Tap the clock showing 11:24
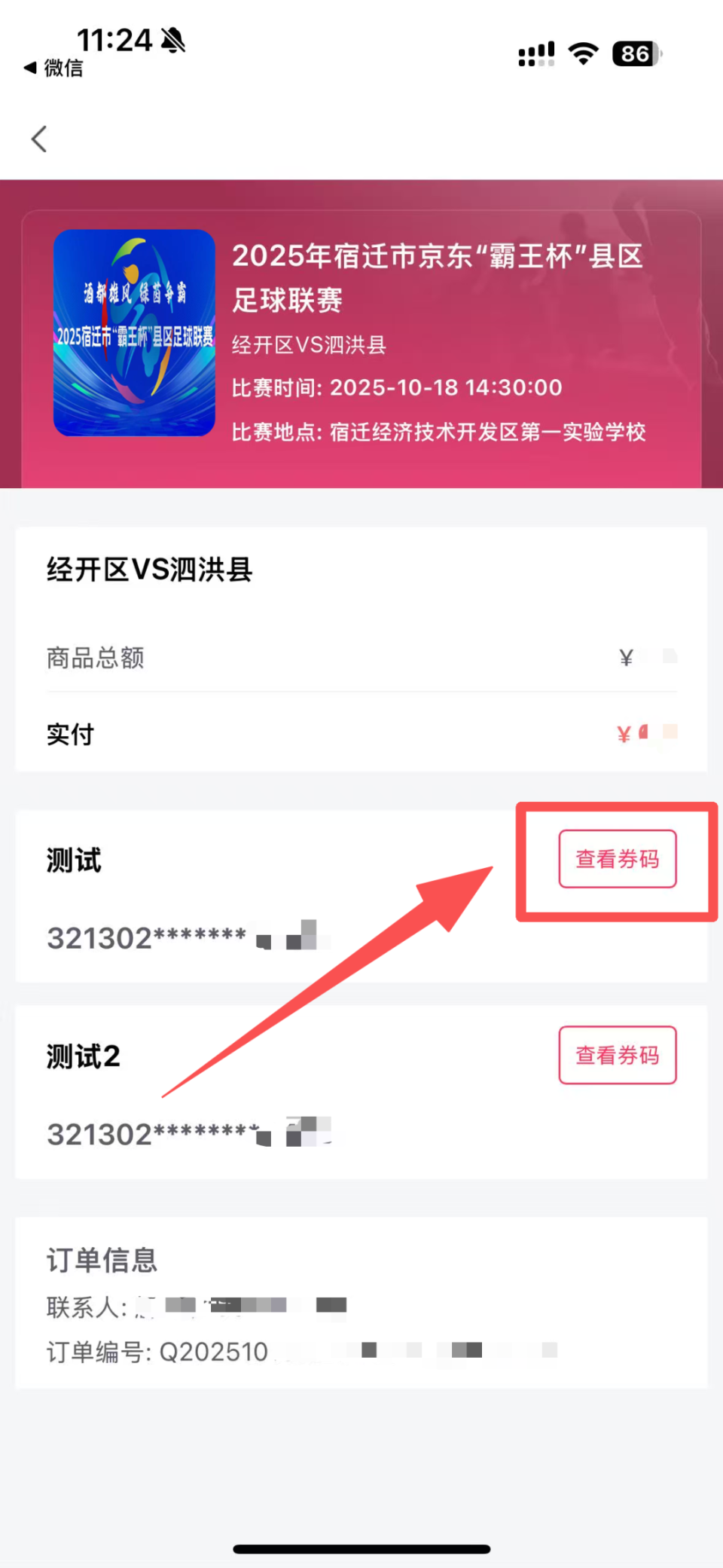Viewport: 723px width, 1568px height. click(114, 39)
